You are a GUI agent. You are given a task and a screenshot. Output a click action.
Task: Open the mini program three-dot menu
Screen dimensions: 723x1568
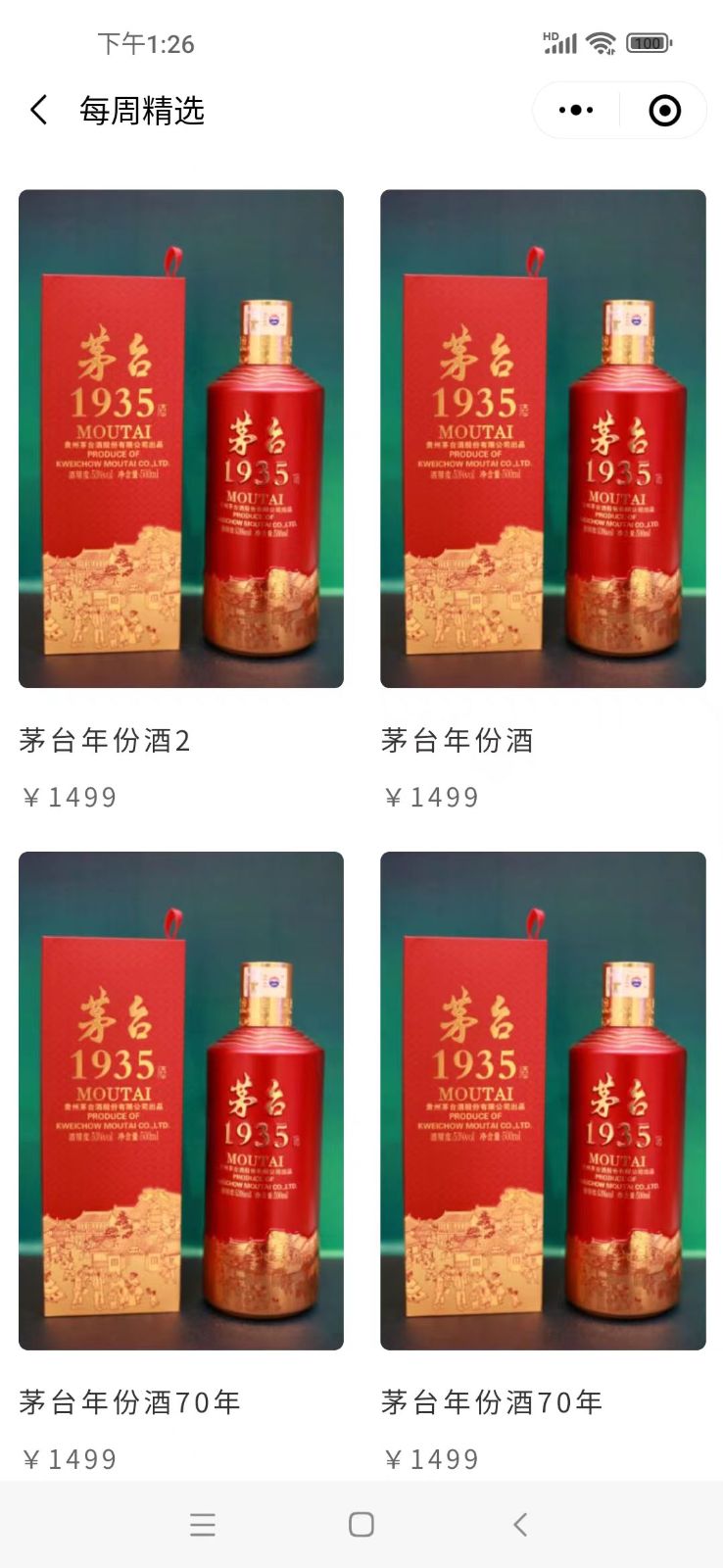click(x=576, y=111)
